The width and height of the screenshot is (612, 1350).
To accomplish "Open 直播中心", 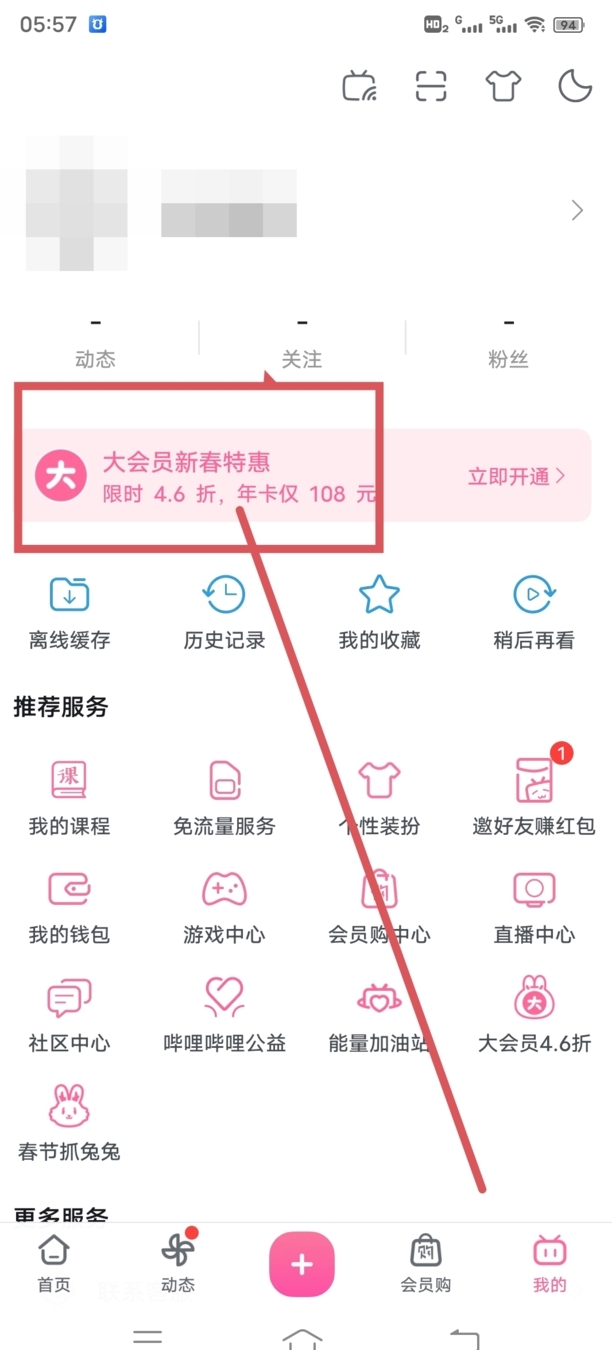I will point(534,906).
